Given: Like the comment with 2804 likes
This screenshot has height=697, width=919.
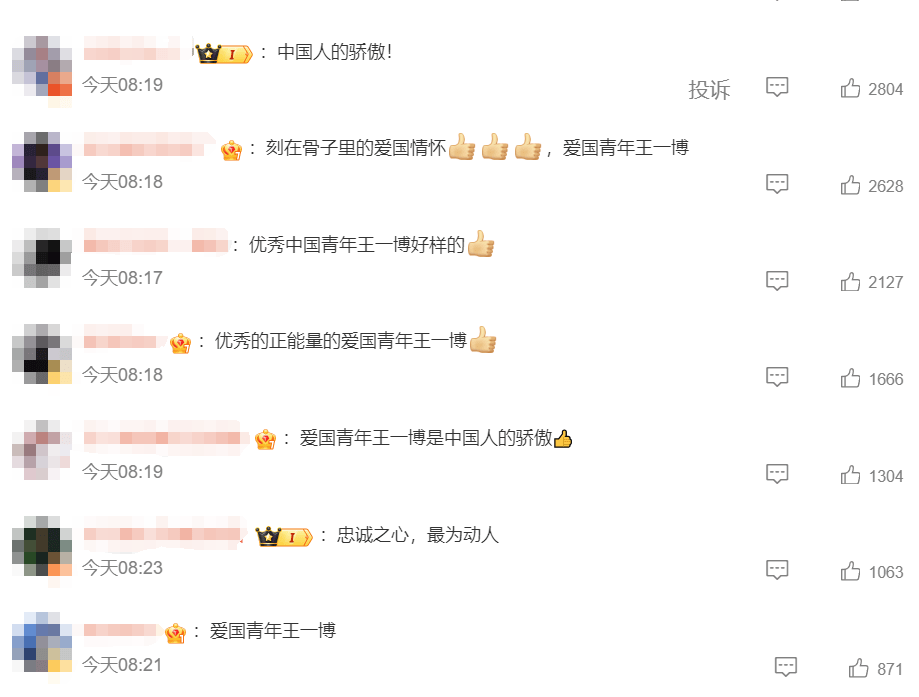Looking at the screenshot, I should 851,88.
